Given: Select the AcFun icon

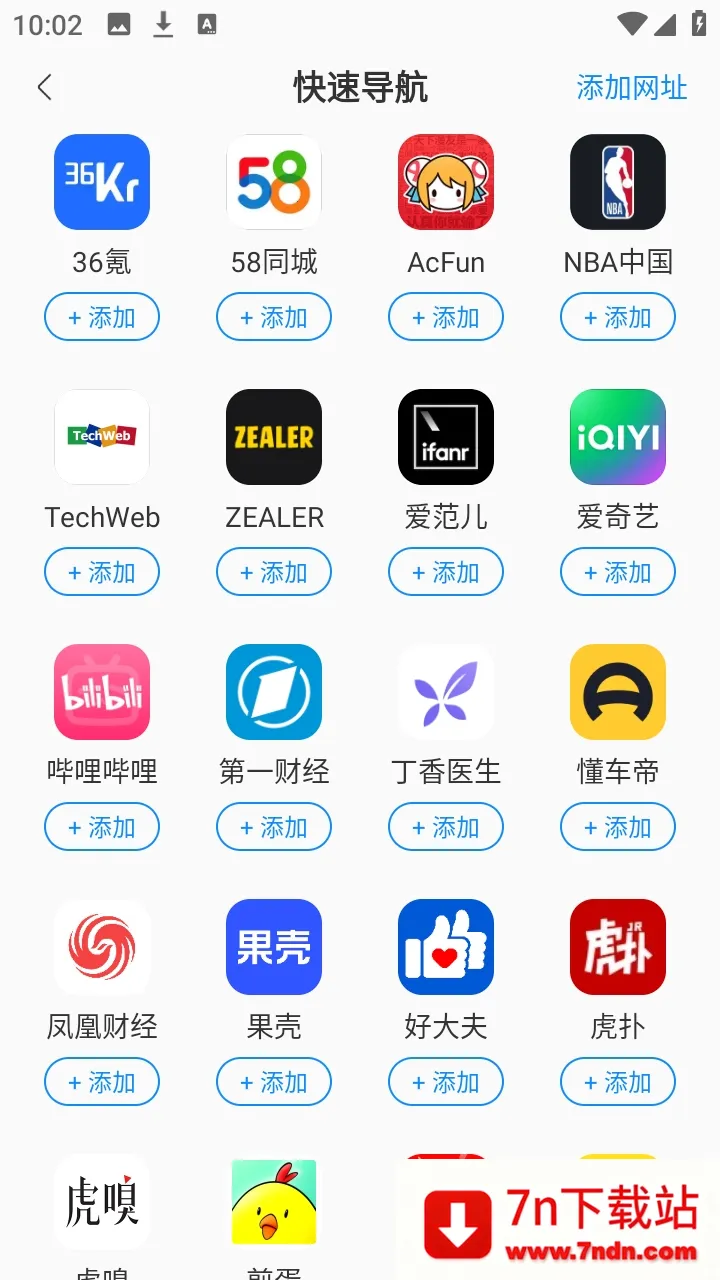Looking at the screenshot, I should click(x=445, y=181).
